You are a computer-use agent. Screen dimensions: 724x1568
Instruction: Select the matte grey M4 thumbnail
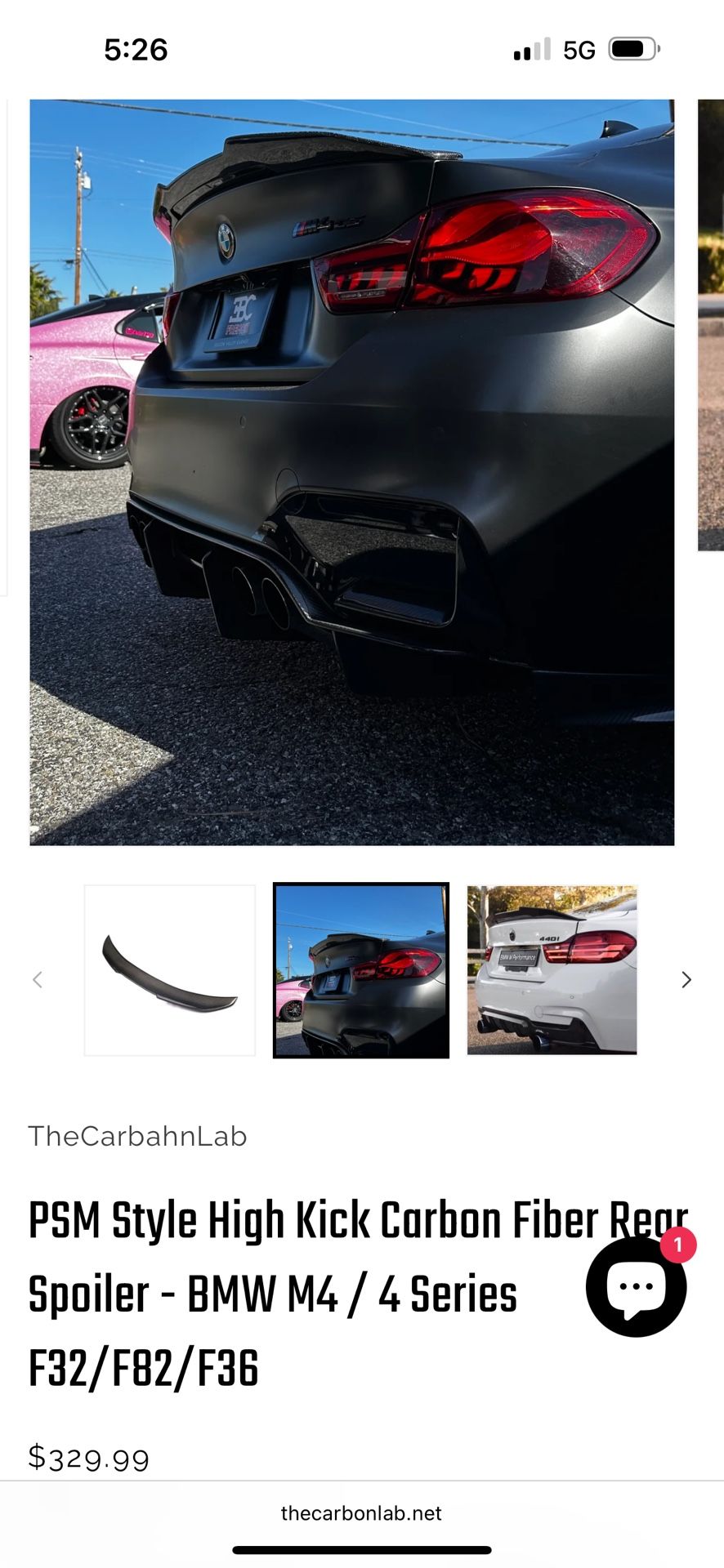click(360, 970)
